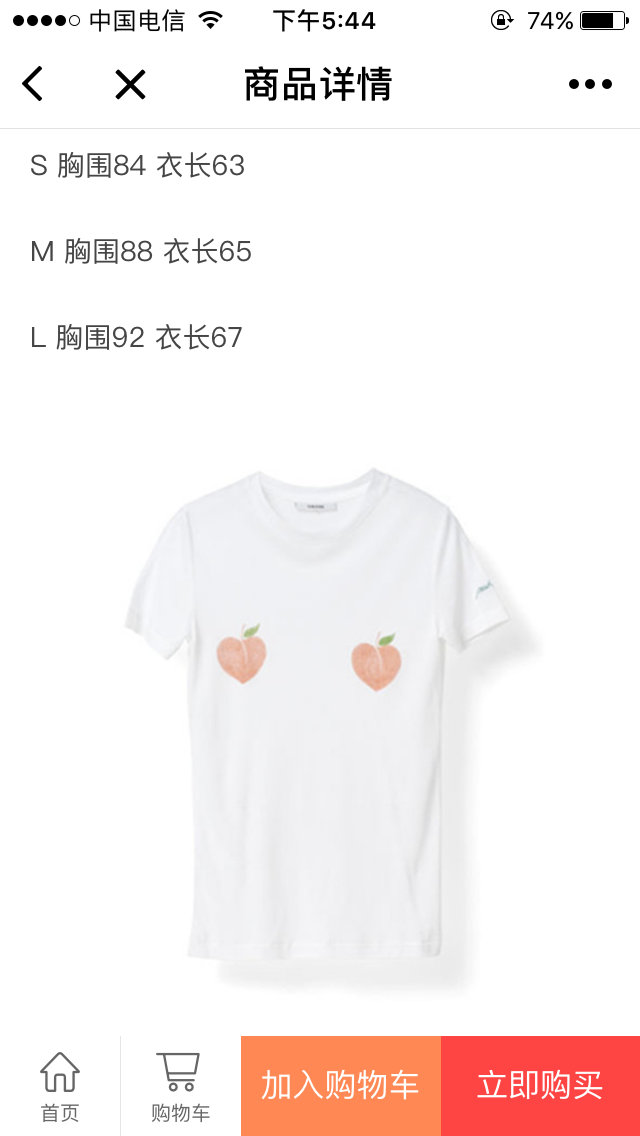Add the T-shirt via 加入购物车
This screenshot has height=1136, width=640.
[340, 1086]
